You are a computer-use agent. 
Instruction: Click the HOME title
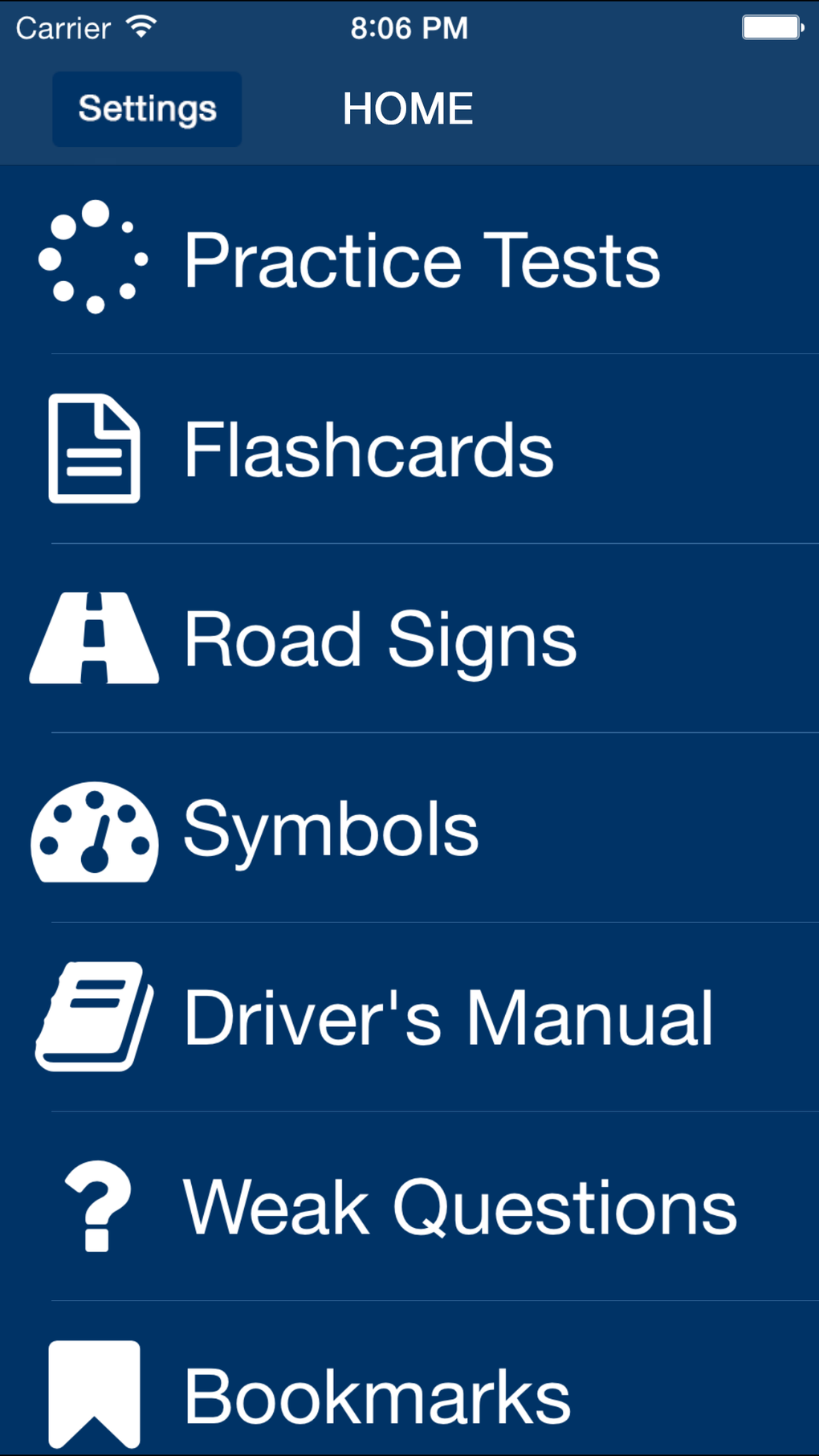click(408, 107)
